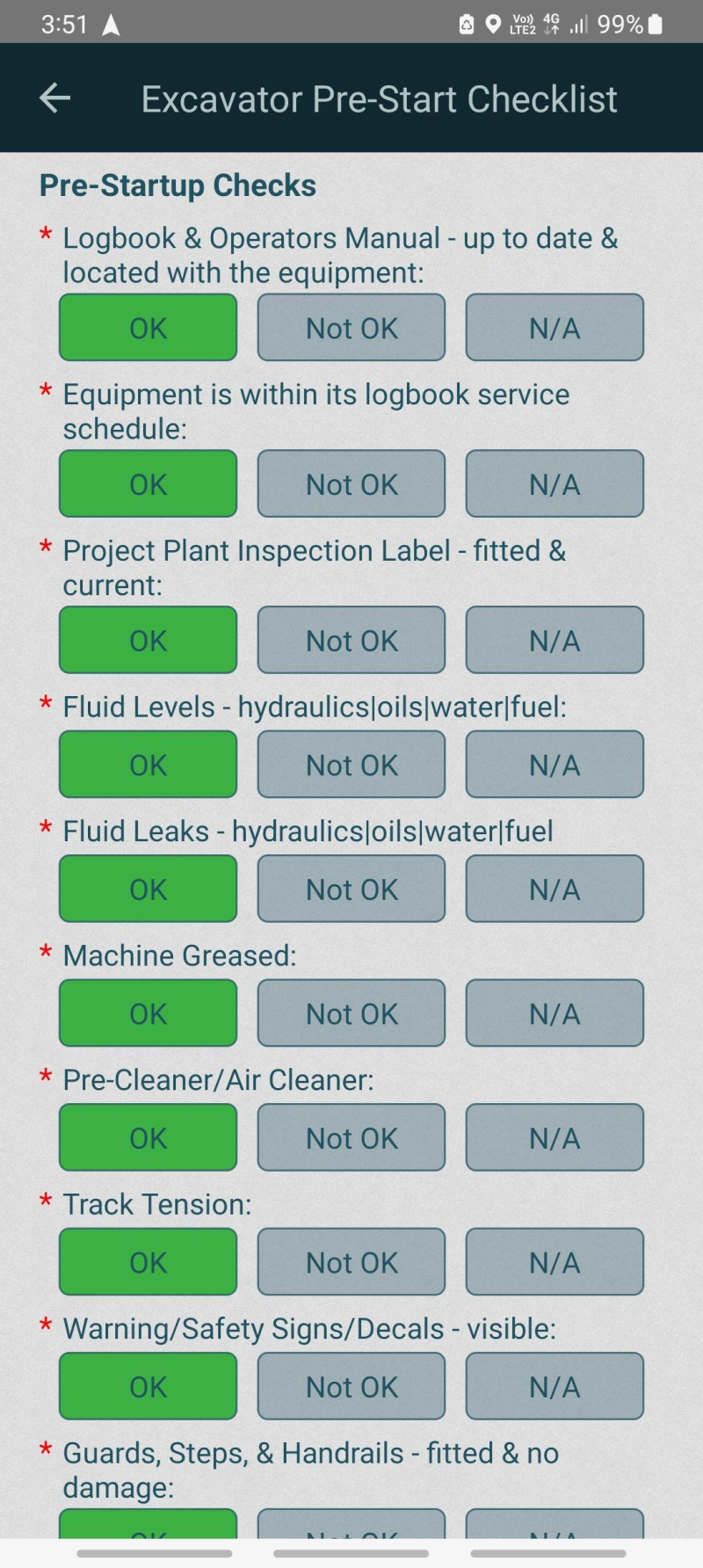Tap the signal strength bars icon

[578, 24]
